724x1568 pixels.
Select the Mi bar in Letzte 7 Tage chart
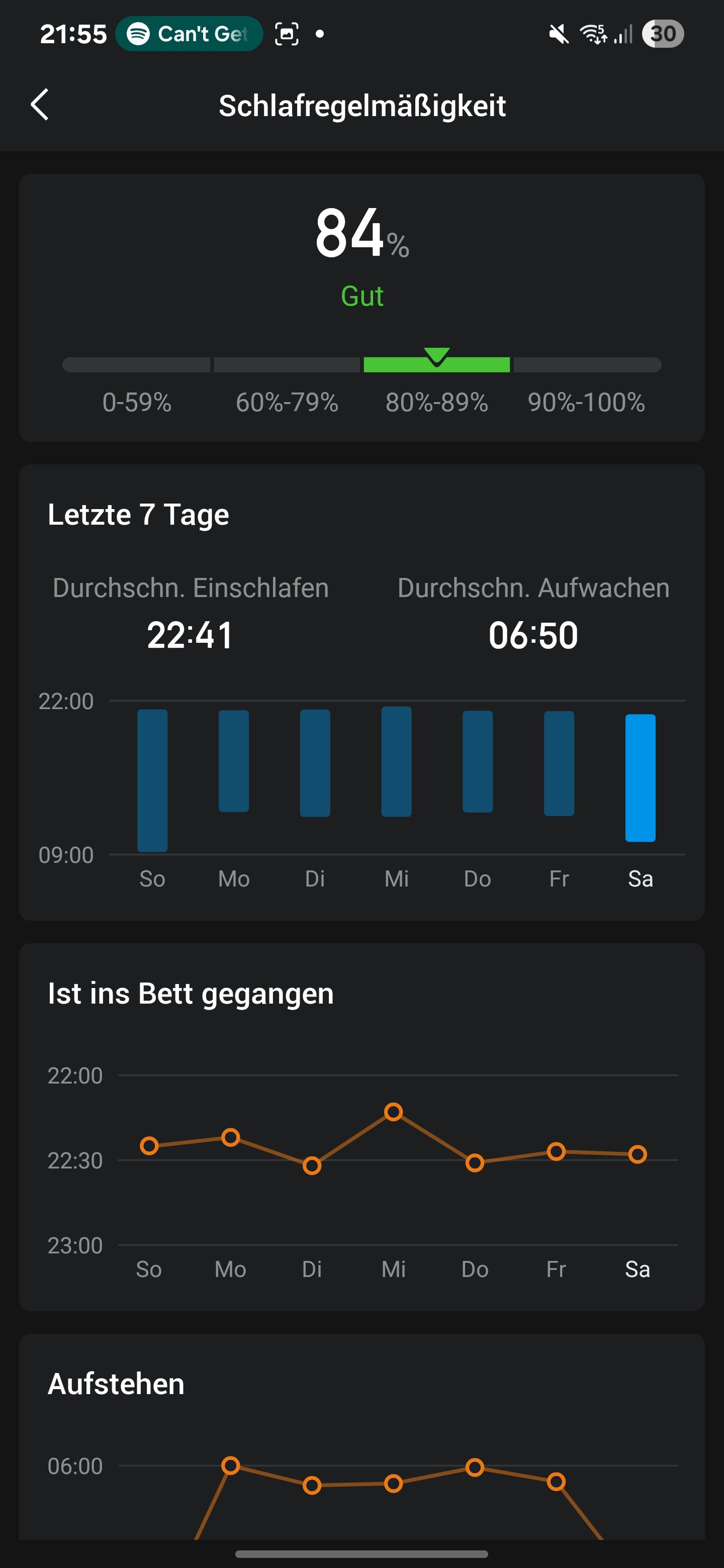coord(396,761)
